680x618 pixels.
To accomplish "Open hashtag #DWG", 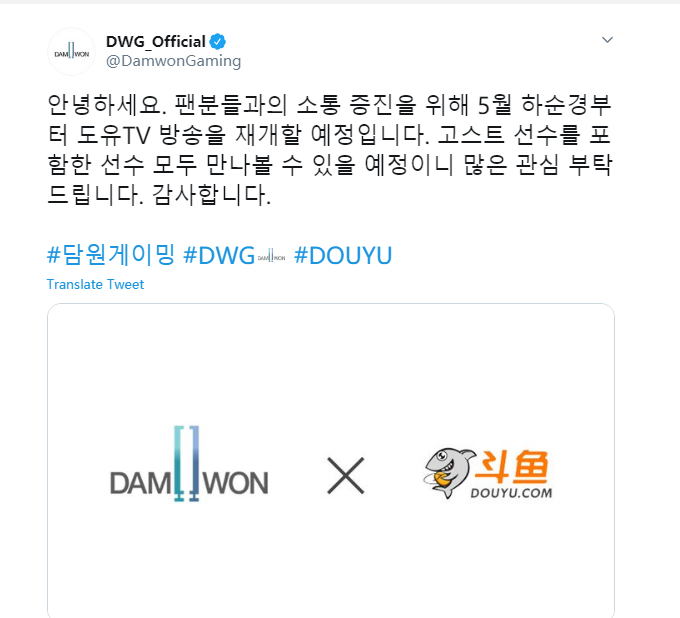I will click(x=220, y=255).
